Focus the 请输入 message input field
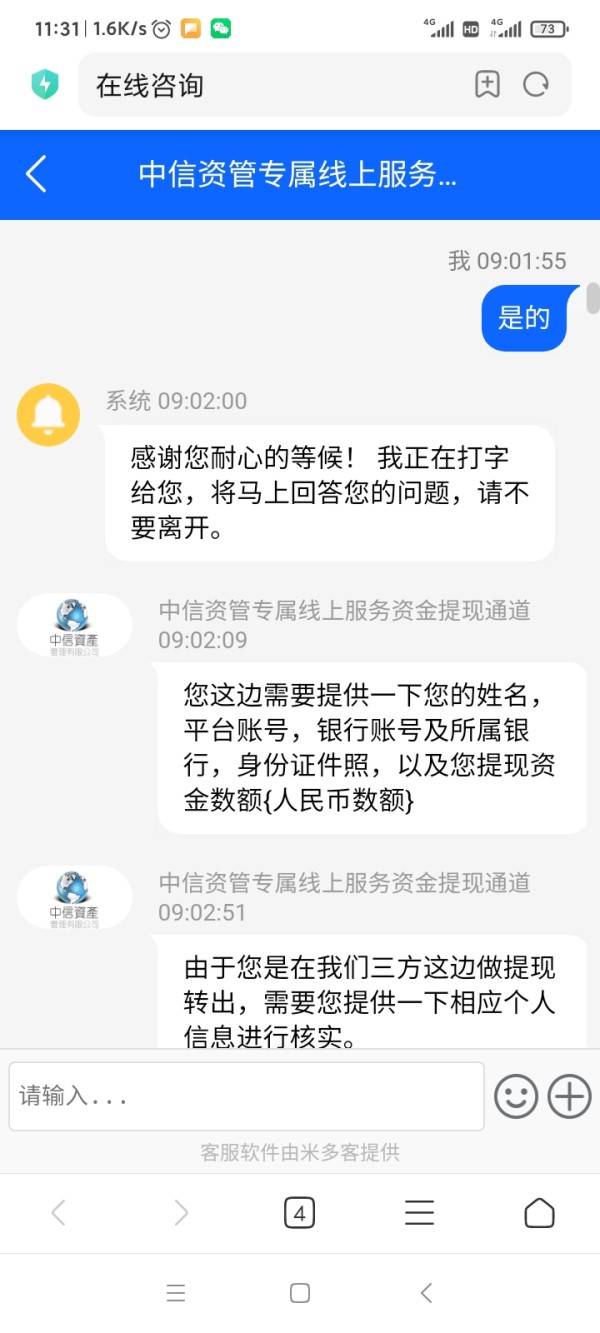 coord(246,1096)
